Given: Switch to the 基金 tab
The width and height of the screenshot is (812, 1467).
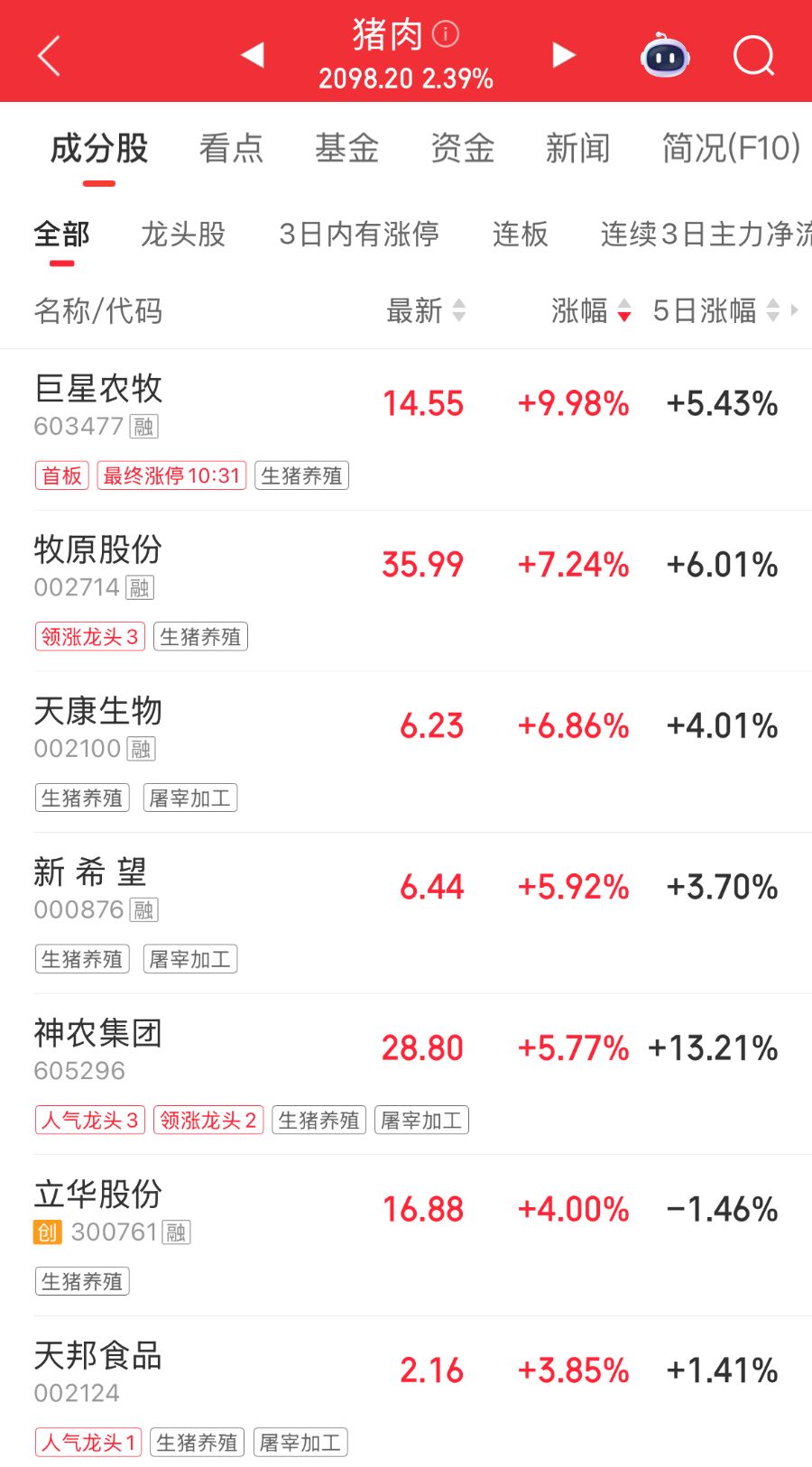Looking at the screenshot, I should click(346, 148).
